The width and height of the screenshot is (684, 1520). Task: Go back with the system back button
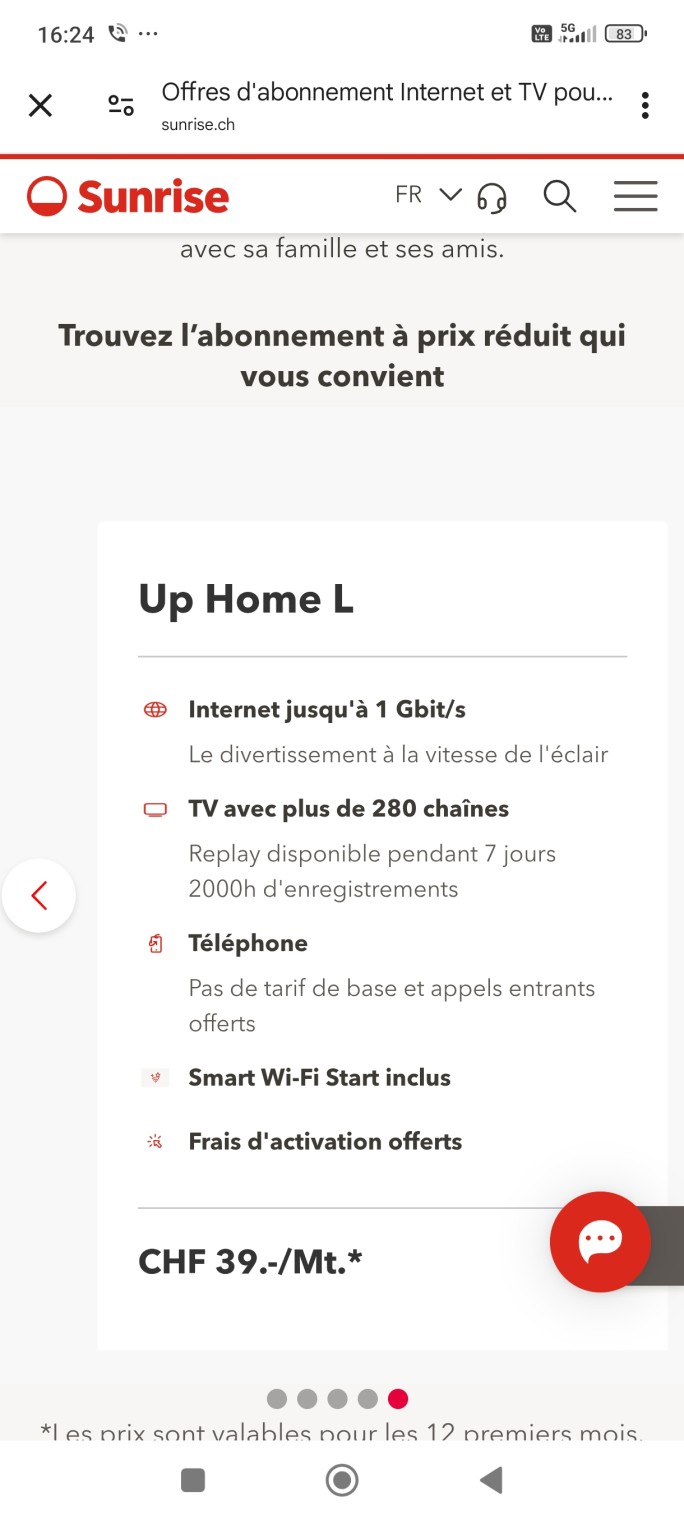click(x=490, y=1480)
